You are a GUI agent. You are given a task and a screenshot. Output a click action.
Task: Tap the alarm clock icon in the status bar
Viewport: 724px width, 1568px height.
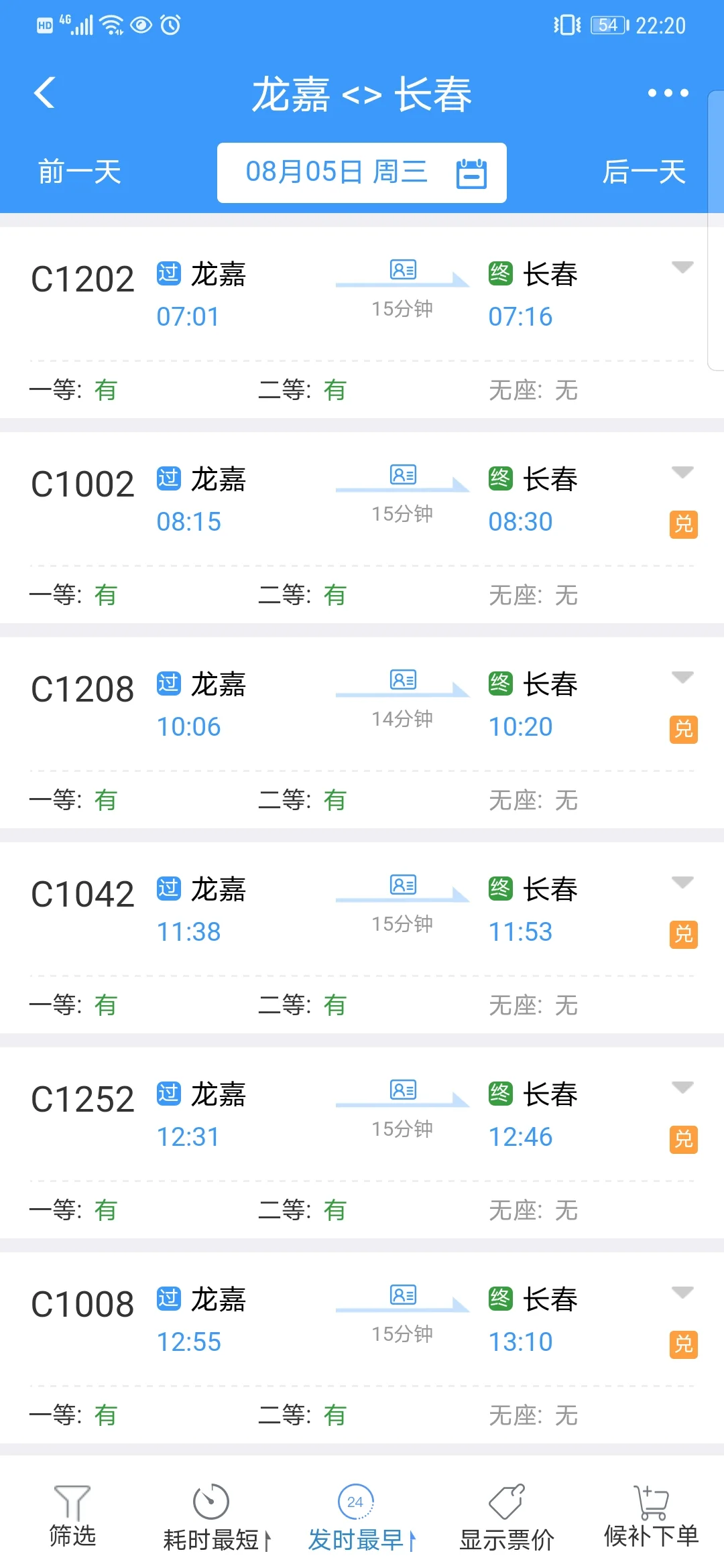click(x=170, y=25)
